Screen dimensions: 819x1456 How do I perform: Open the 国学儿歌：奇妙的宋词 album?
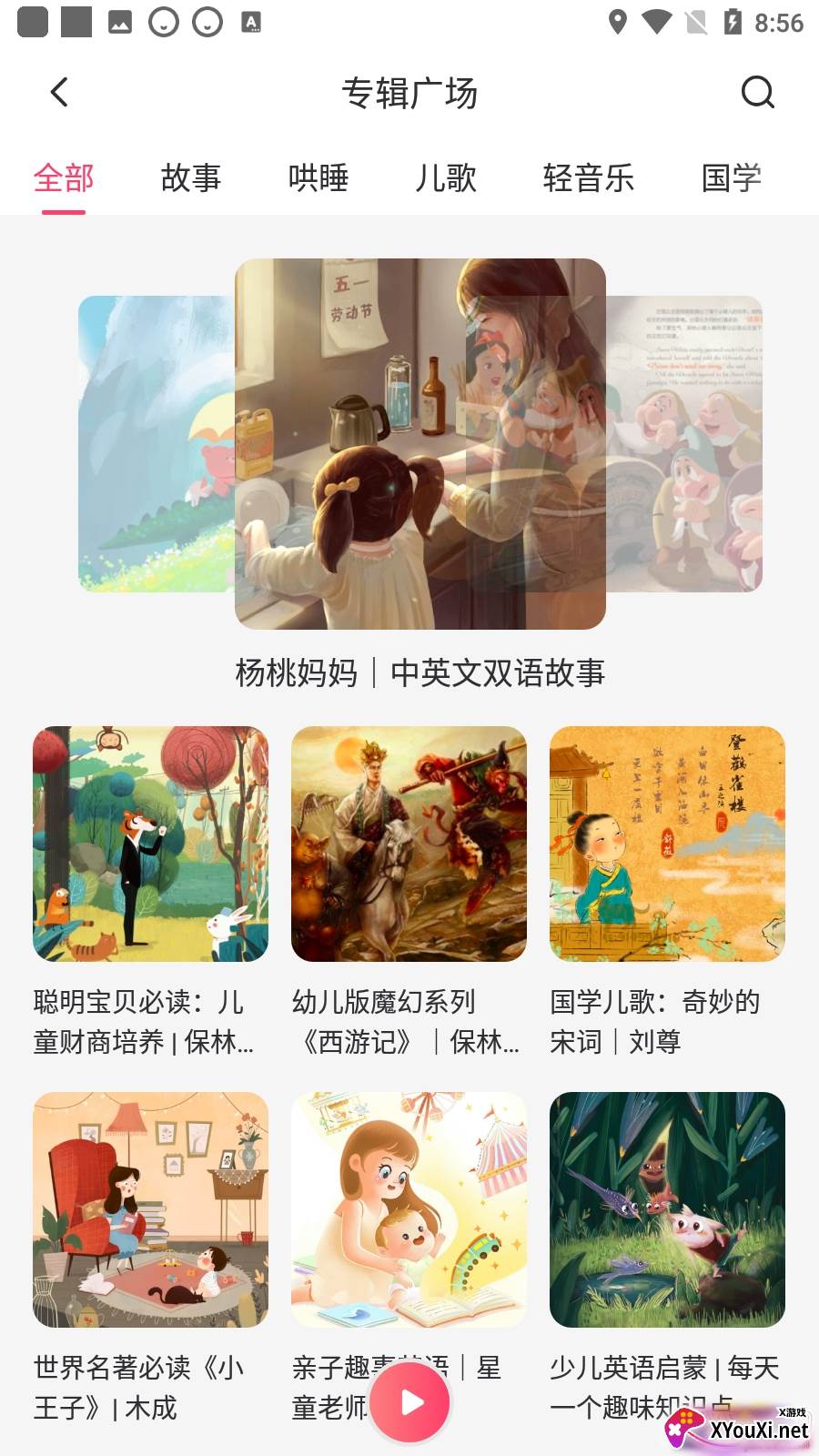(x=667, y=844)
